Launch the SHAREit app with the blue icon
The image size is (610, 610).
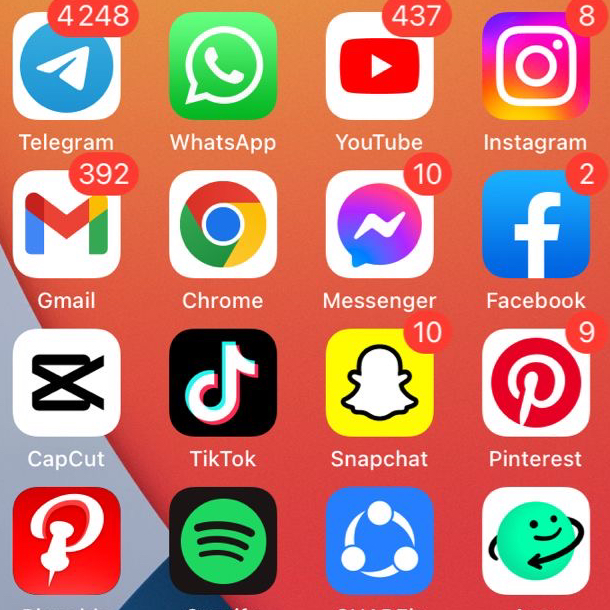pyautogui.click(x=379, y=541)
